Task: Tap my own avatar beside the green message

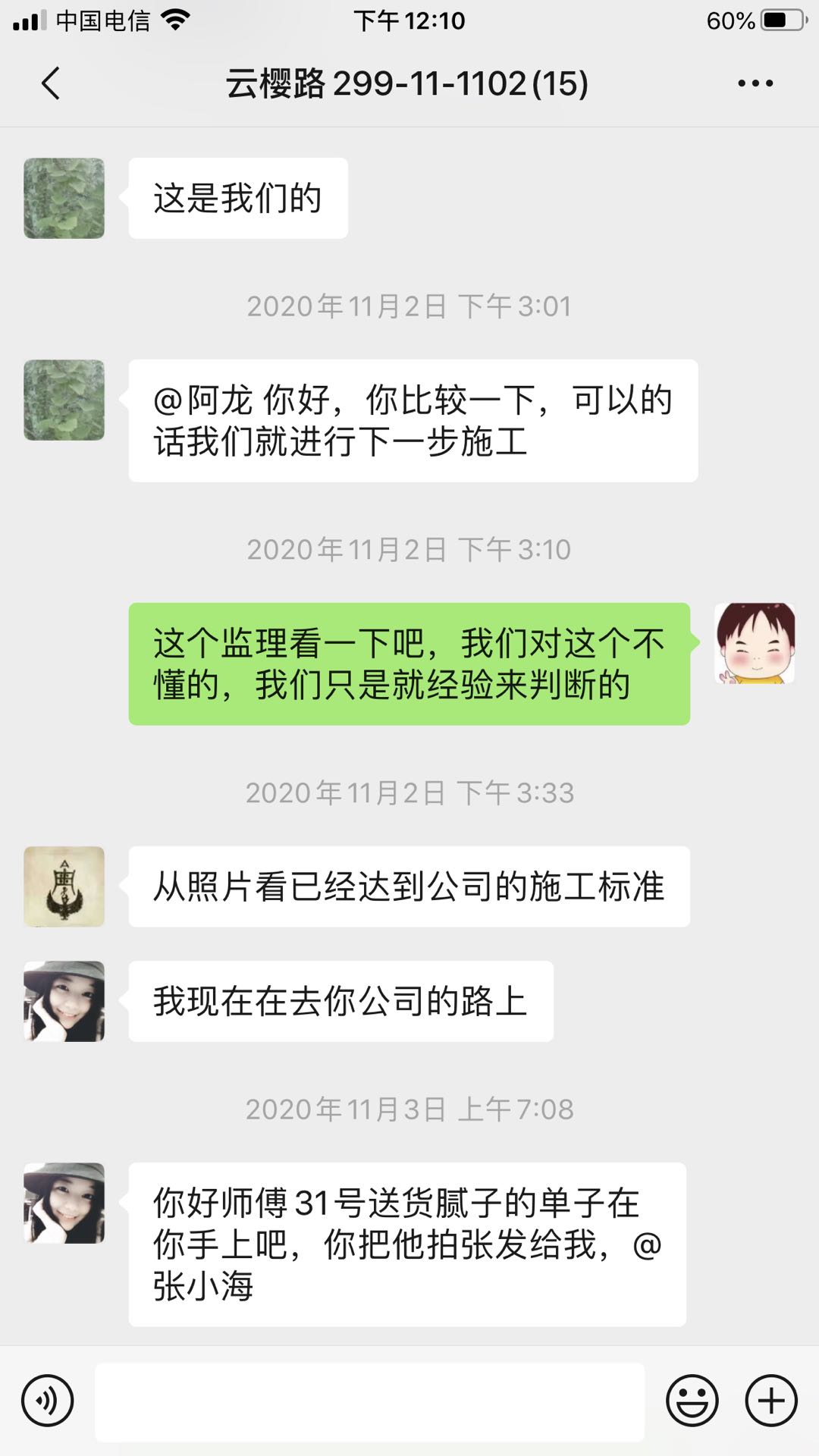Action: tap(755, 643)
